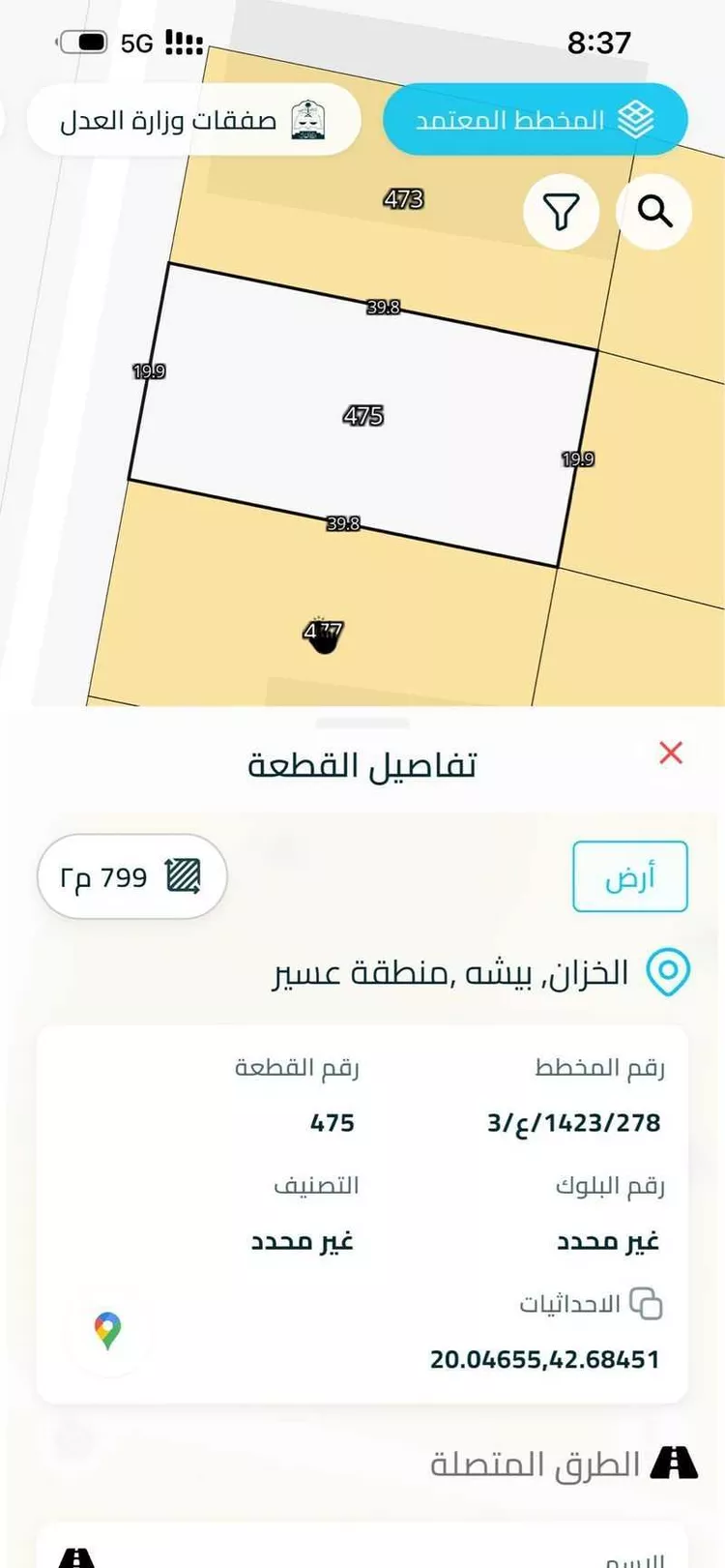Open the search magnifier icon
The height and width of the screenshot is (1568, 725).
click(x=653, y=211)
